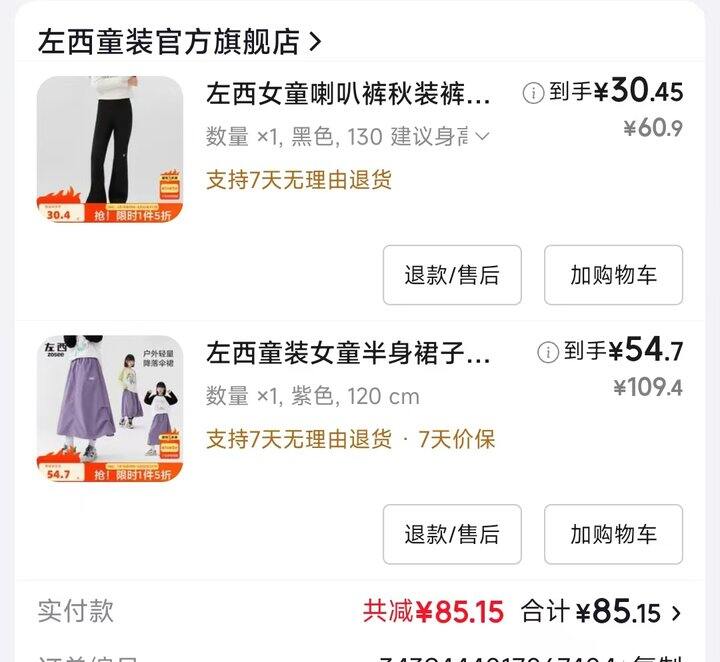View the 左西女童喇叭裤秋装裤 product title
Screen dimensions: 720x662
pyautogui.click(x=348, y=95)
